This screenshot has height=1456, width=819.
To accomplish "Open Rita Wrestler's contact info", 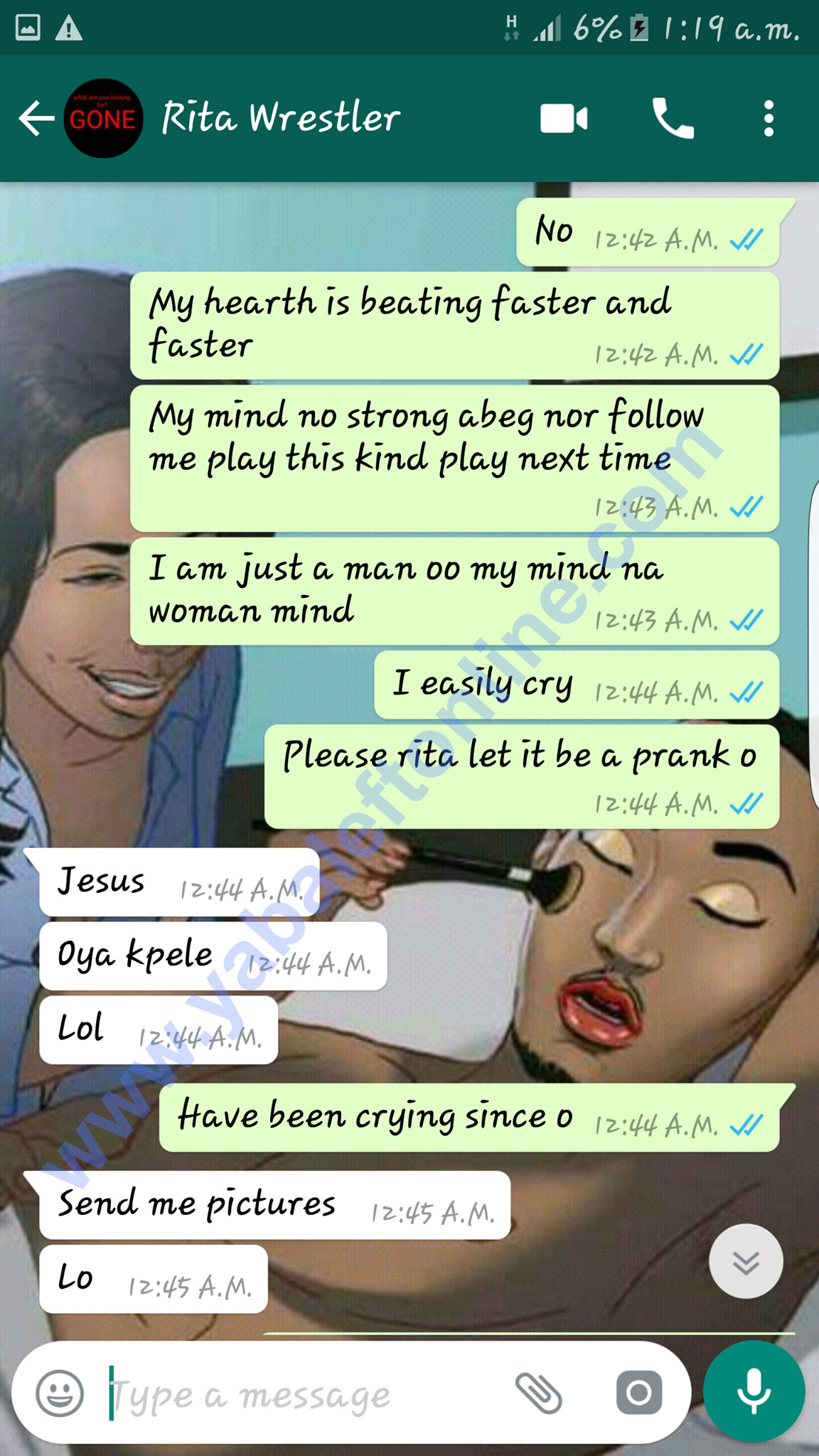I will (280, 118).
